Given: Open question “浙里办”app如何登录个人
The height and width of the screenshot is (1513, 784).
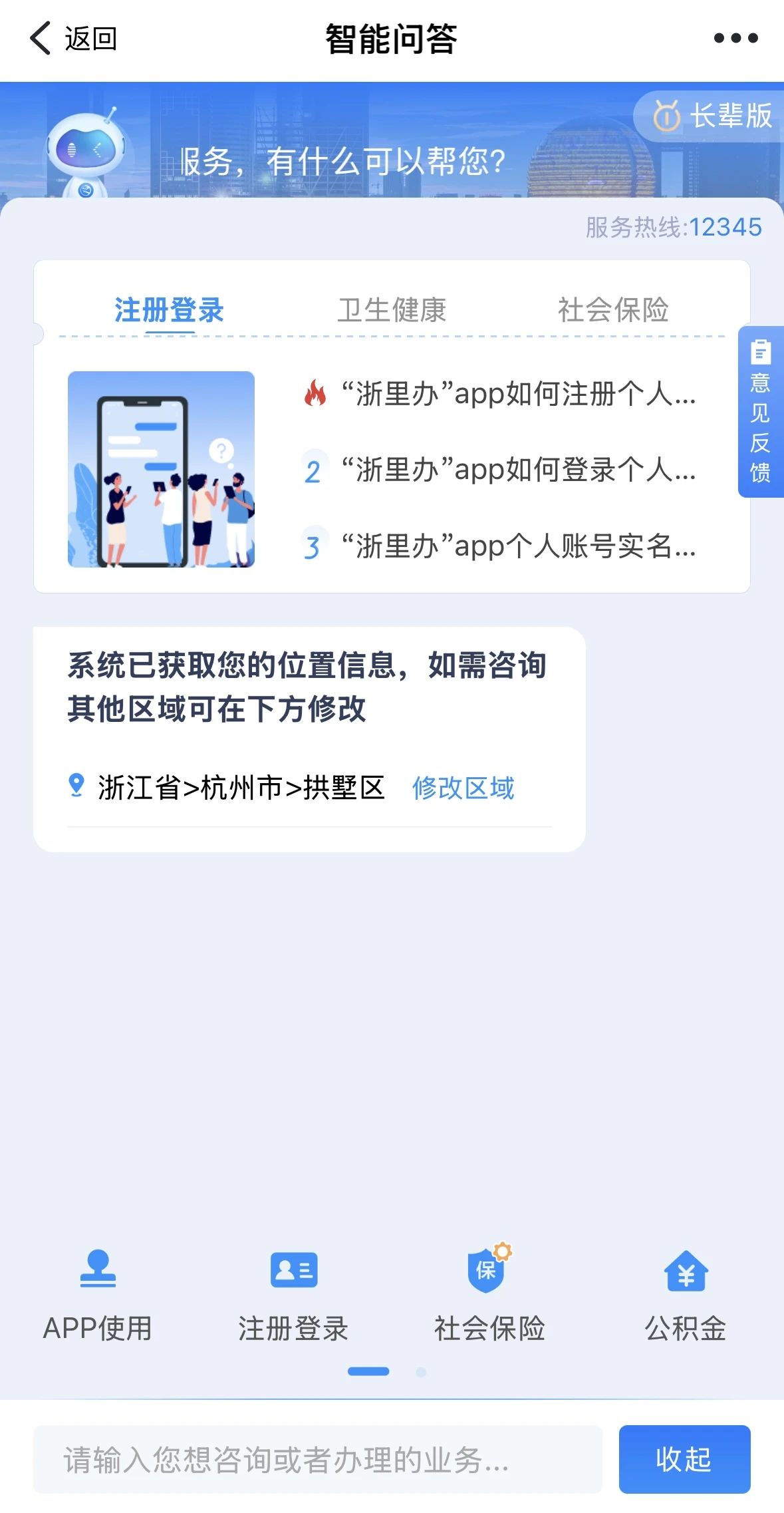Looking at the screenshot, I should (519, 470).
